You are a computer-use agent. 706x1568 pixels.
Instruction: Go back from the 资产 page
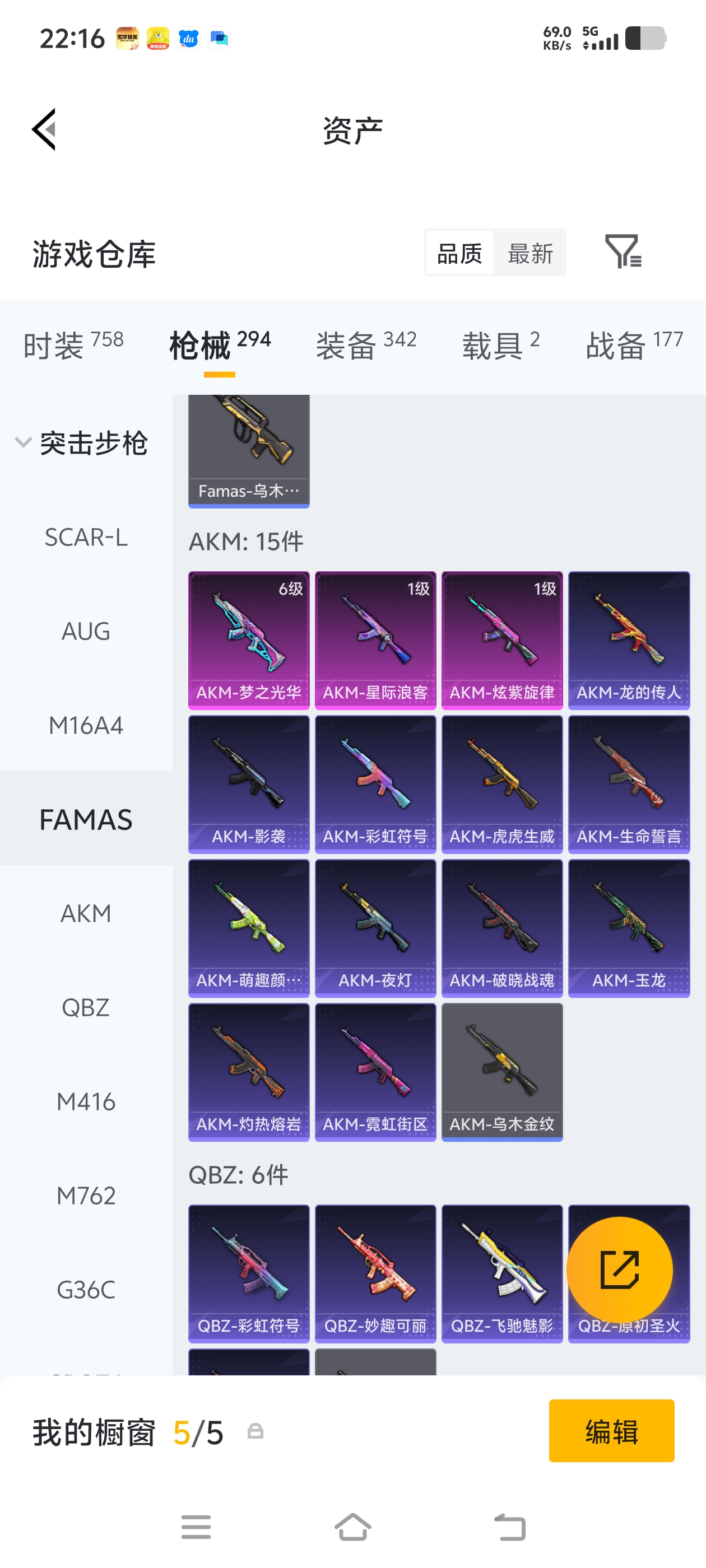pyautogui.click(x=44, y=129)
